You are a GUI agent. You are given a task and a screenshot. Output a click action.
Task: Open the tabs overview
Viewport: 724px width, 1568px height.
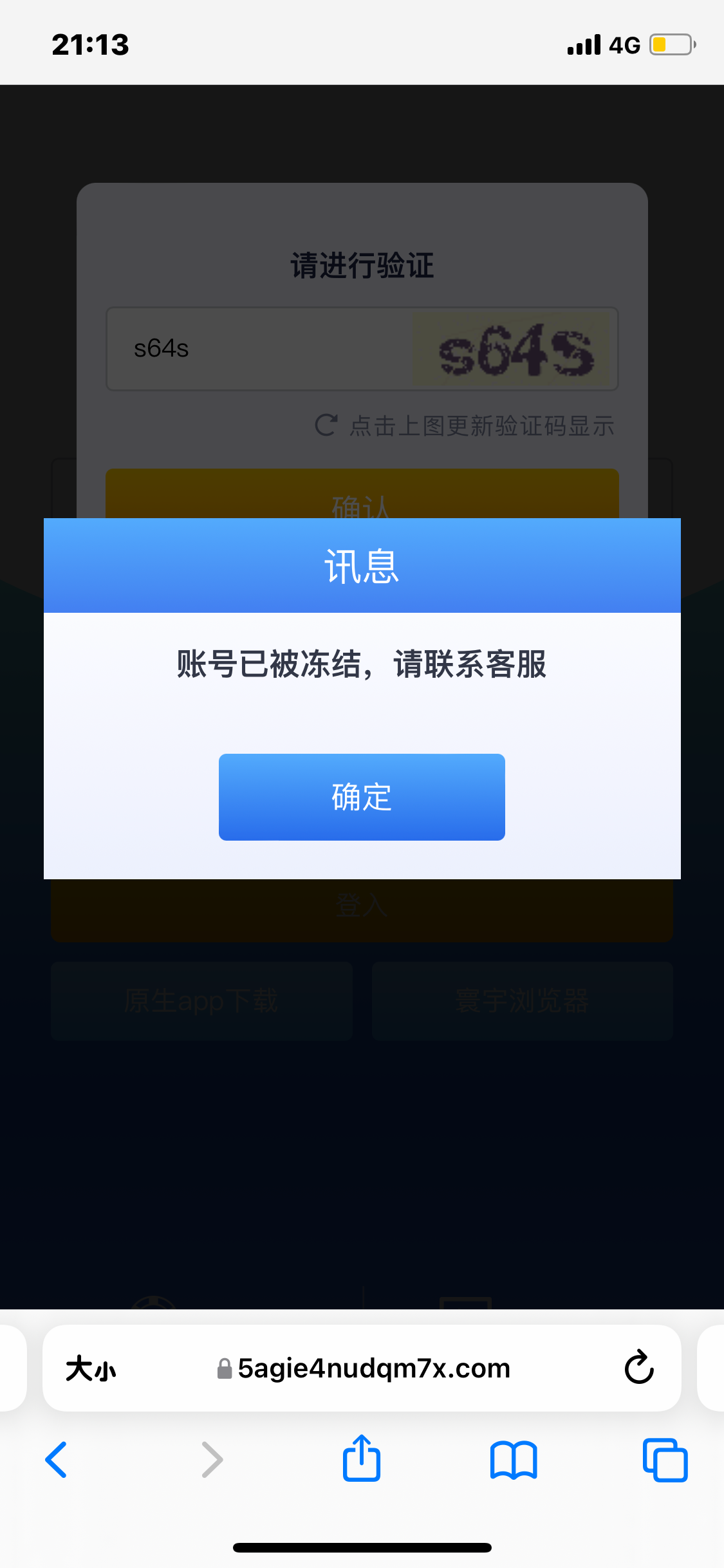click(665, 1460)
